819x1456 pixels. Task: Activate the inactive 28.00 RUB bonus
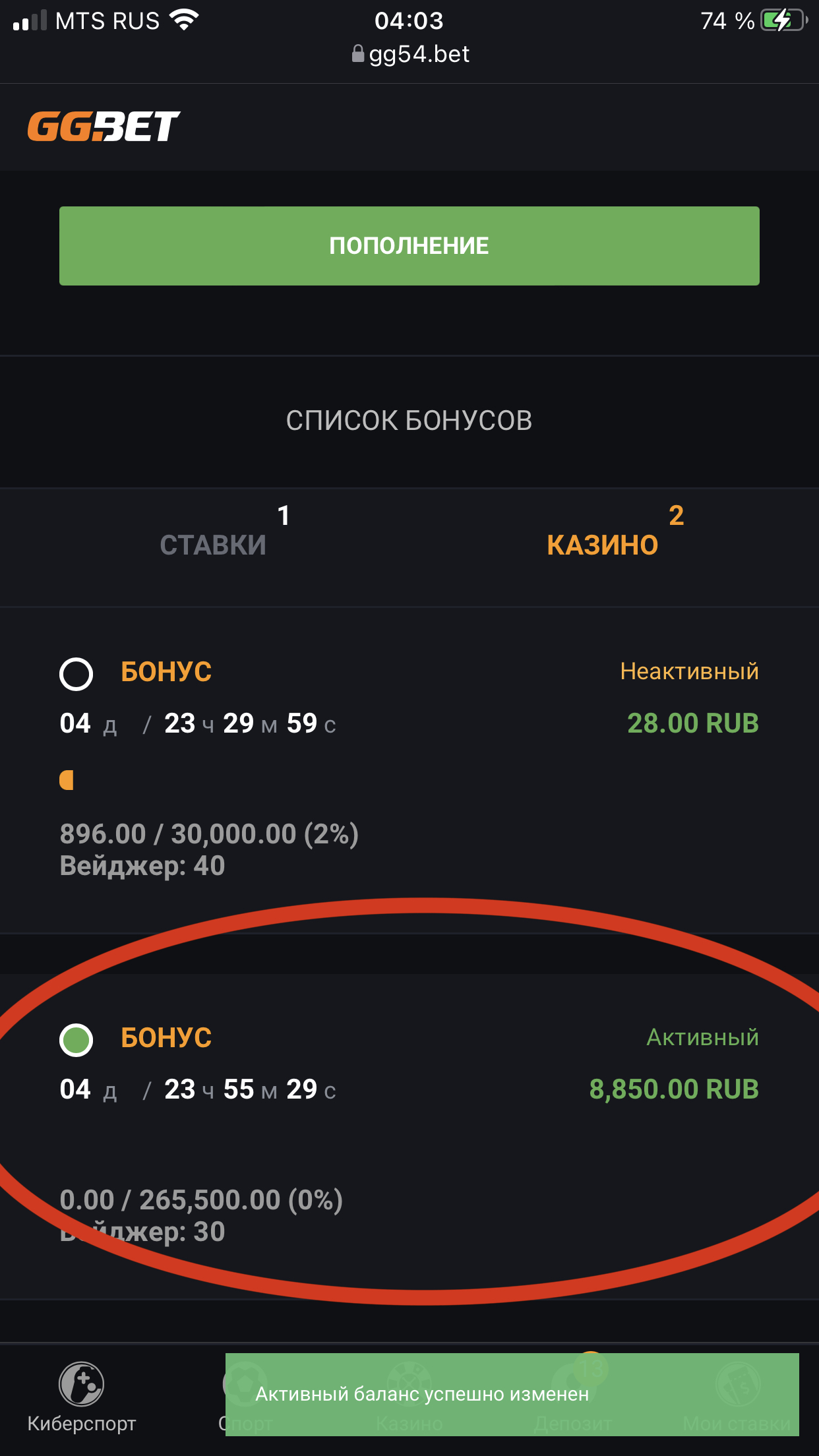click(76, 674)
